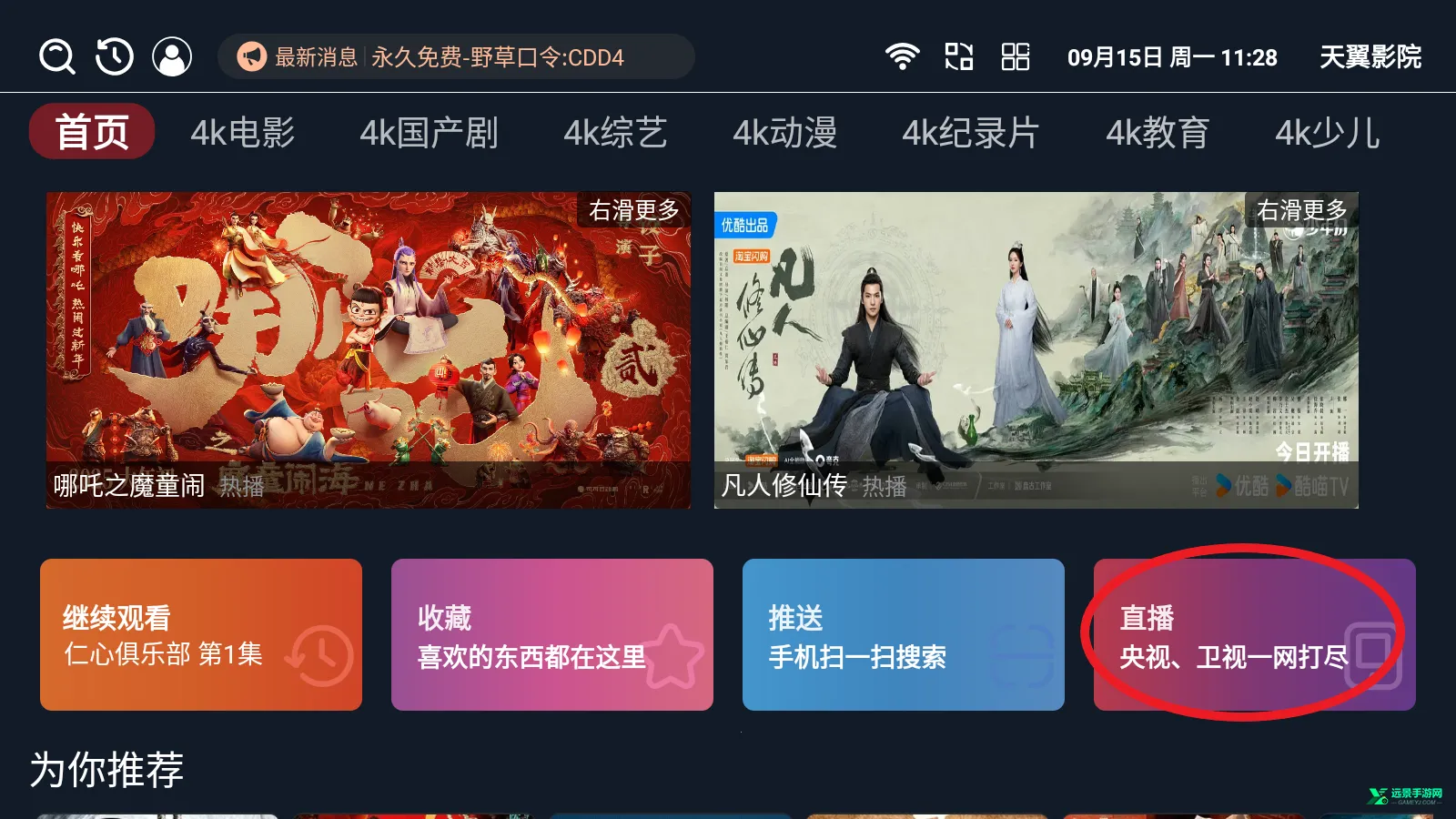The width and height of the screenshot is (1456, 819).
Task: Open the 直播 live TV card
Action: coord(1254,634)
